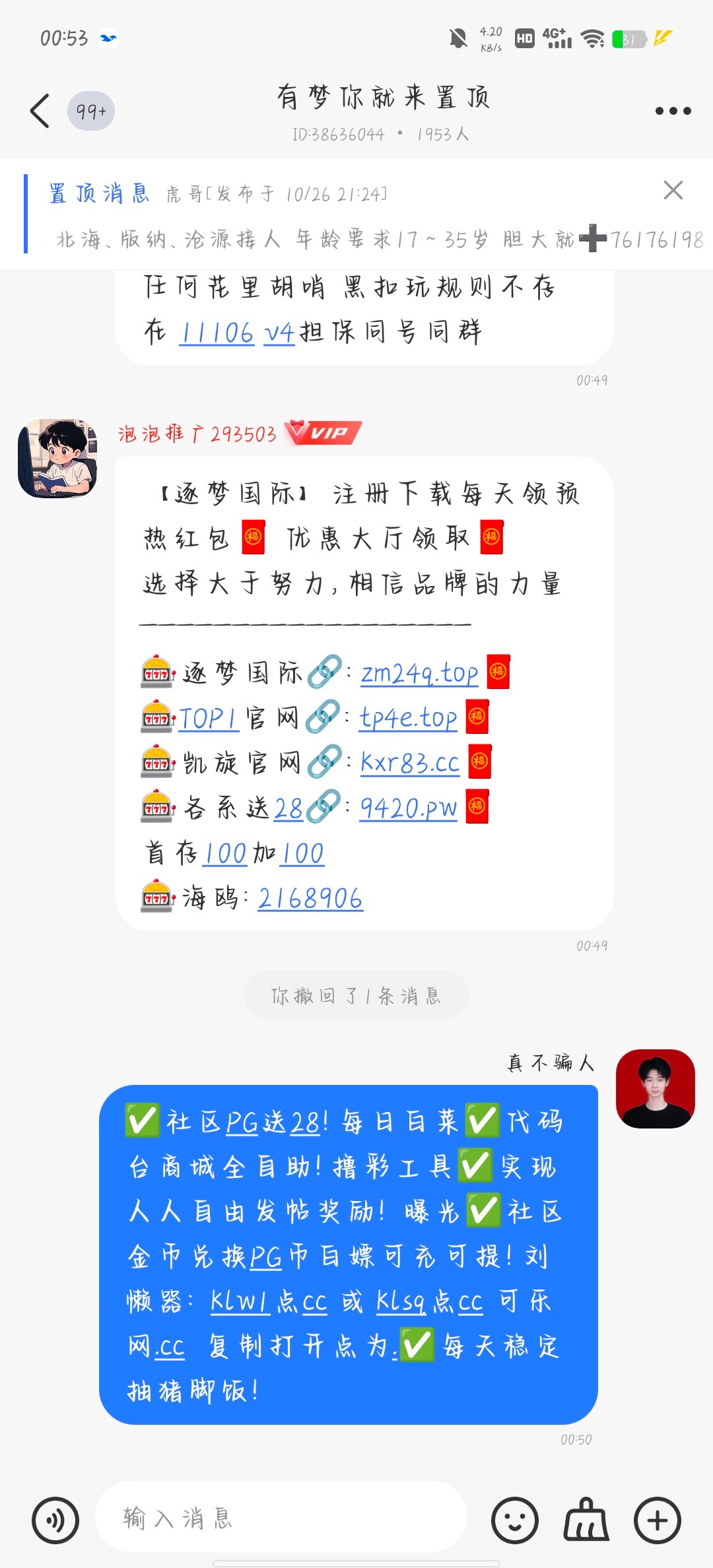
Task: Open the Kxr83.cc link
Action: [x=409, y=763]
